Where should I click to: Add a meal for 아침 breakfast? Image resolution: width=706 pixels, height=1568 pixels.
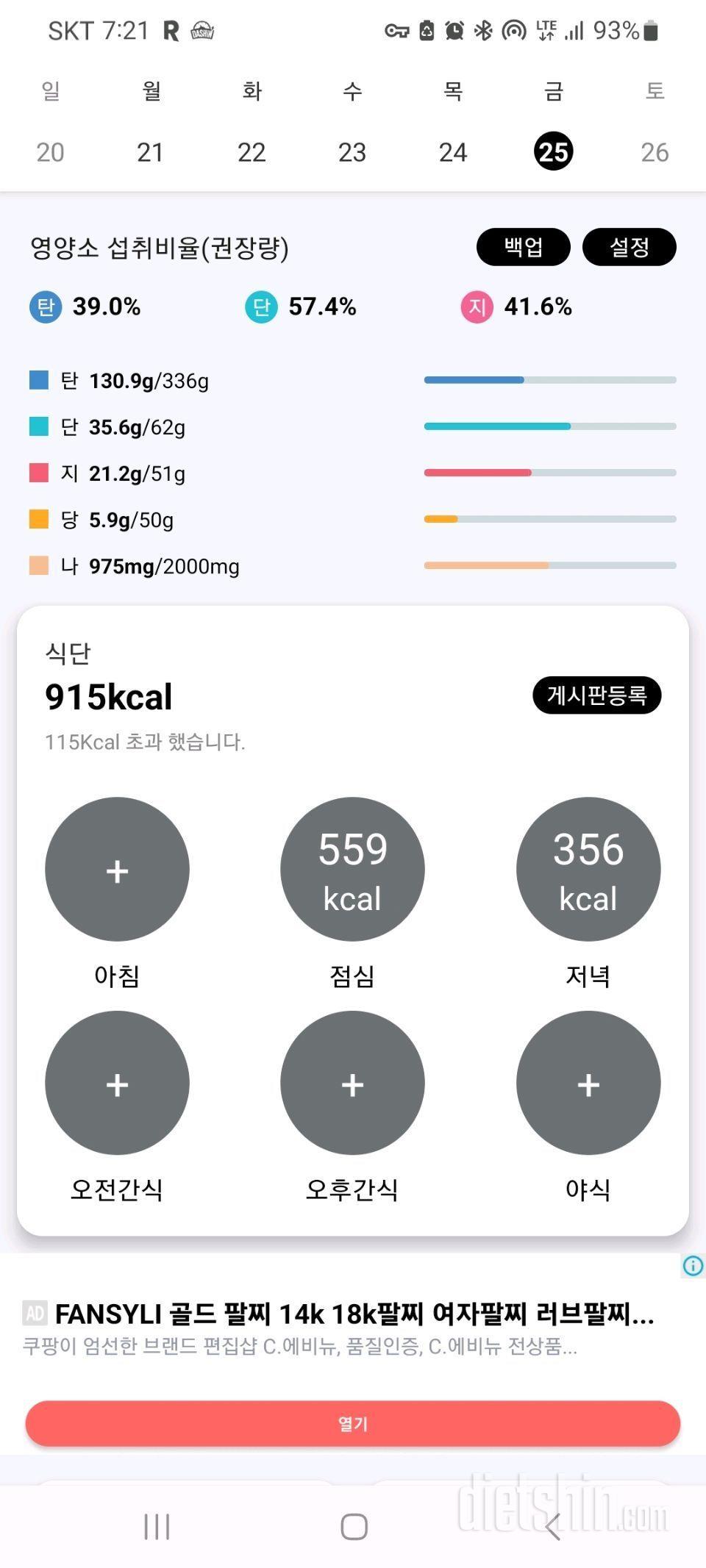(x=117, y=869)
